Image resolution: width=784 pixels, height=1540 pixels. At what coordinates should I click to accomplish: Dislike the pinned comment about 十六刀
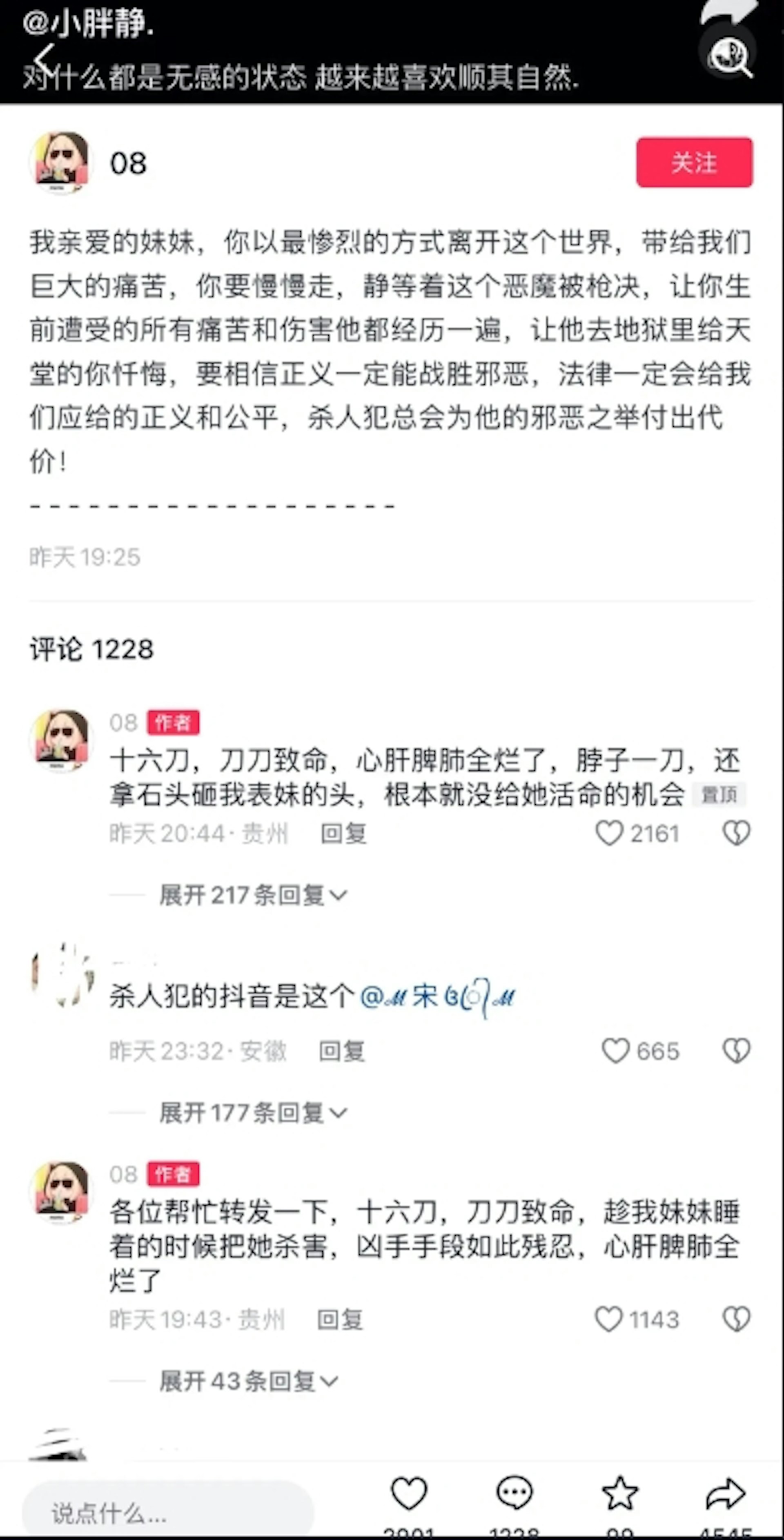[736, 833]
